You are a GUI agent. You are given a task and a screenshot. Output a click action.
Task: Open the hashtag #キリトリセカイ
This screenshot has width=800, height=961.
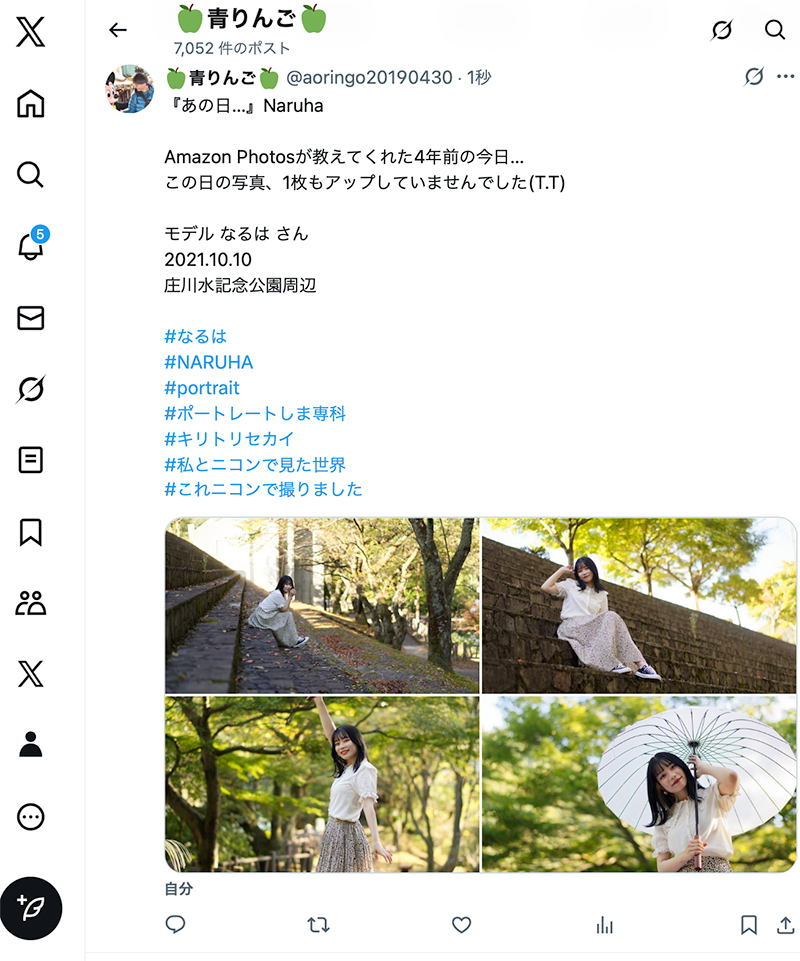coord(229,439)
